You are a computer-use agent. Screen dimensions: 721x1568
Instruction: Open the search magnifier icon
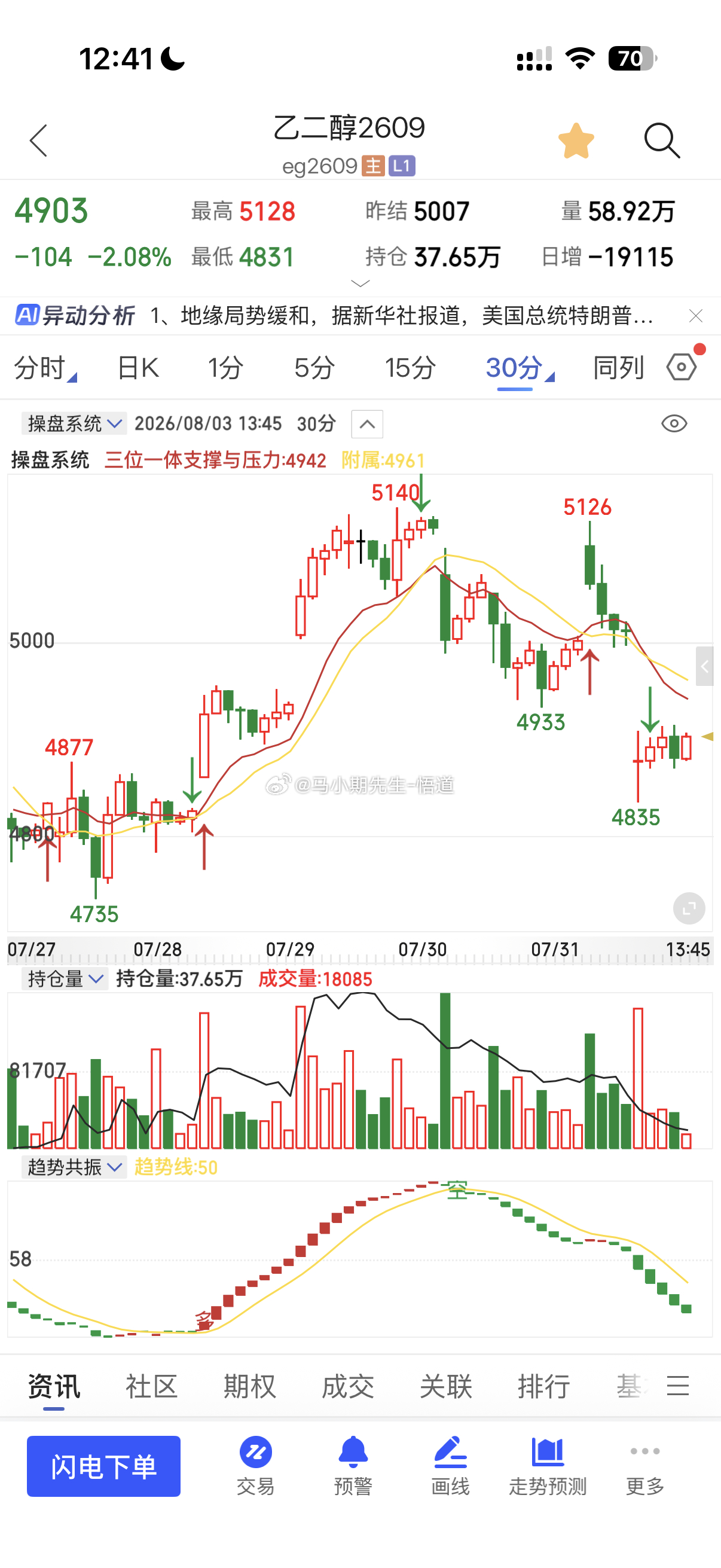[x=661, y=141]
